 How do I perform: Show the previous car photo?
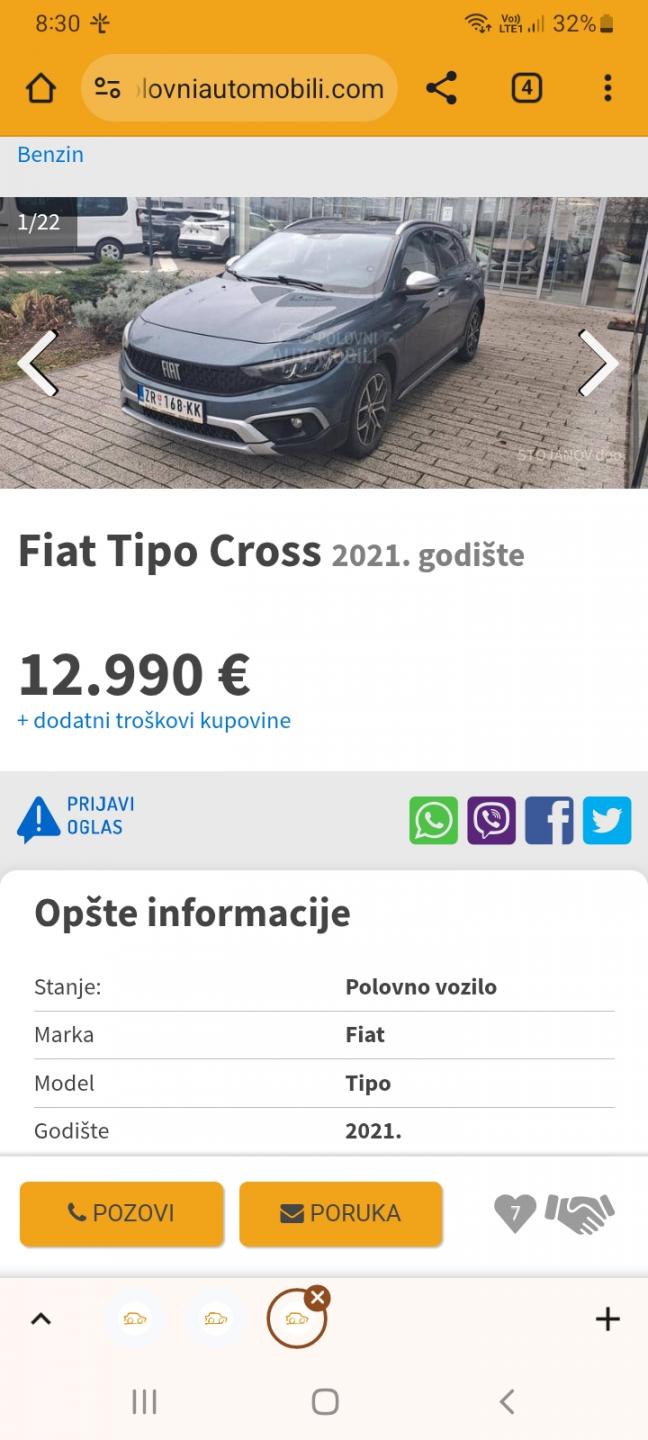[39, 363]
